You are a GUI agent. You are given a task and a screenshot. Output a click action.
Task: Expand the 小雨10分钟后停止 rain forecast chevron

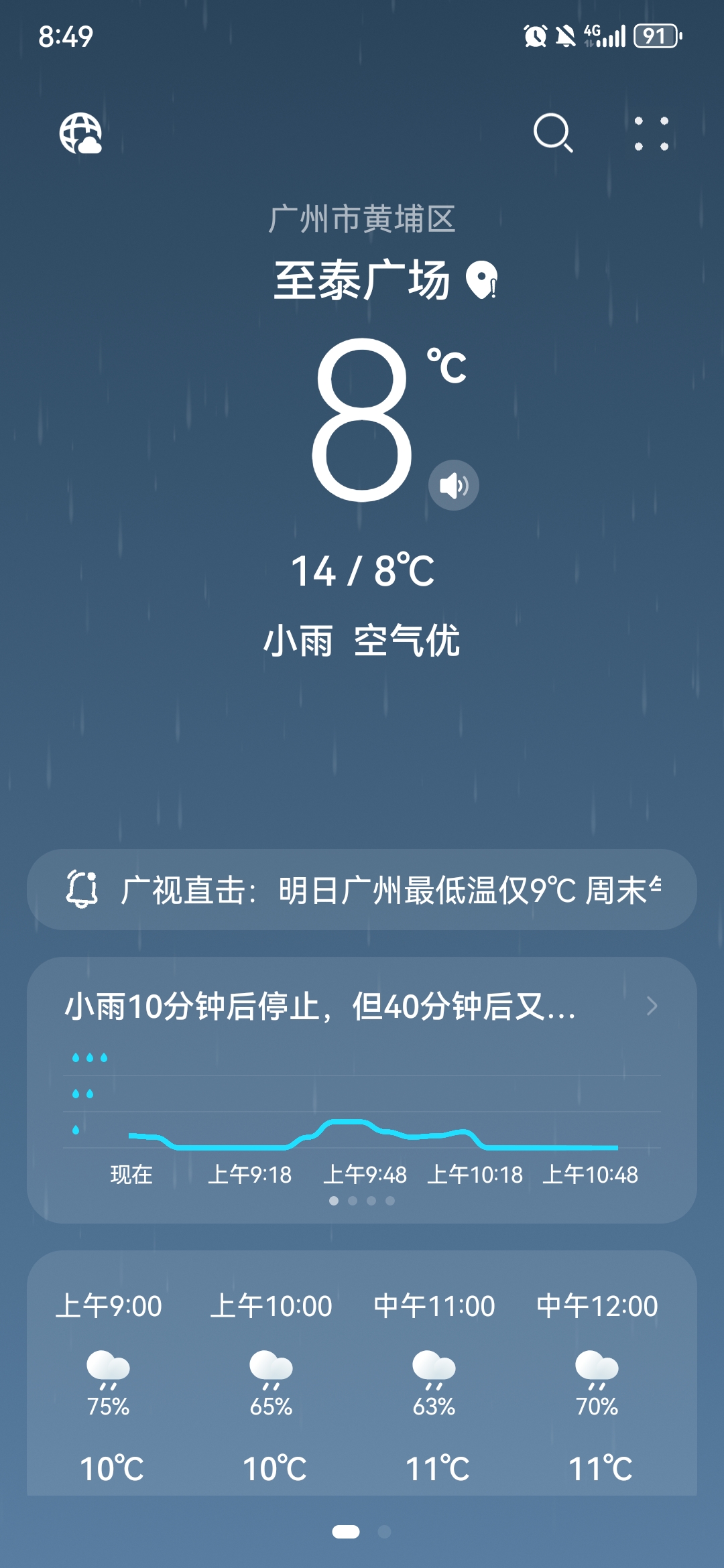(652, 1006)
